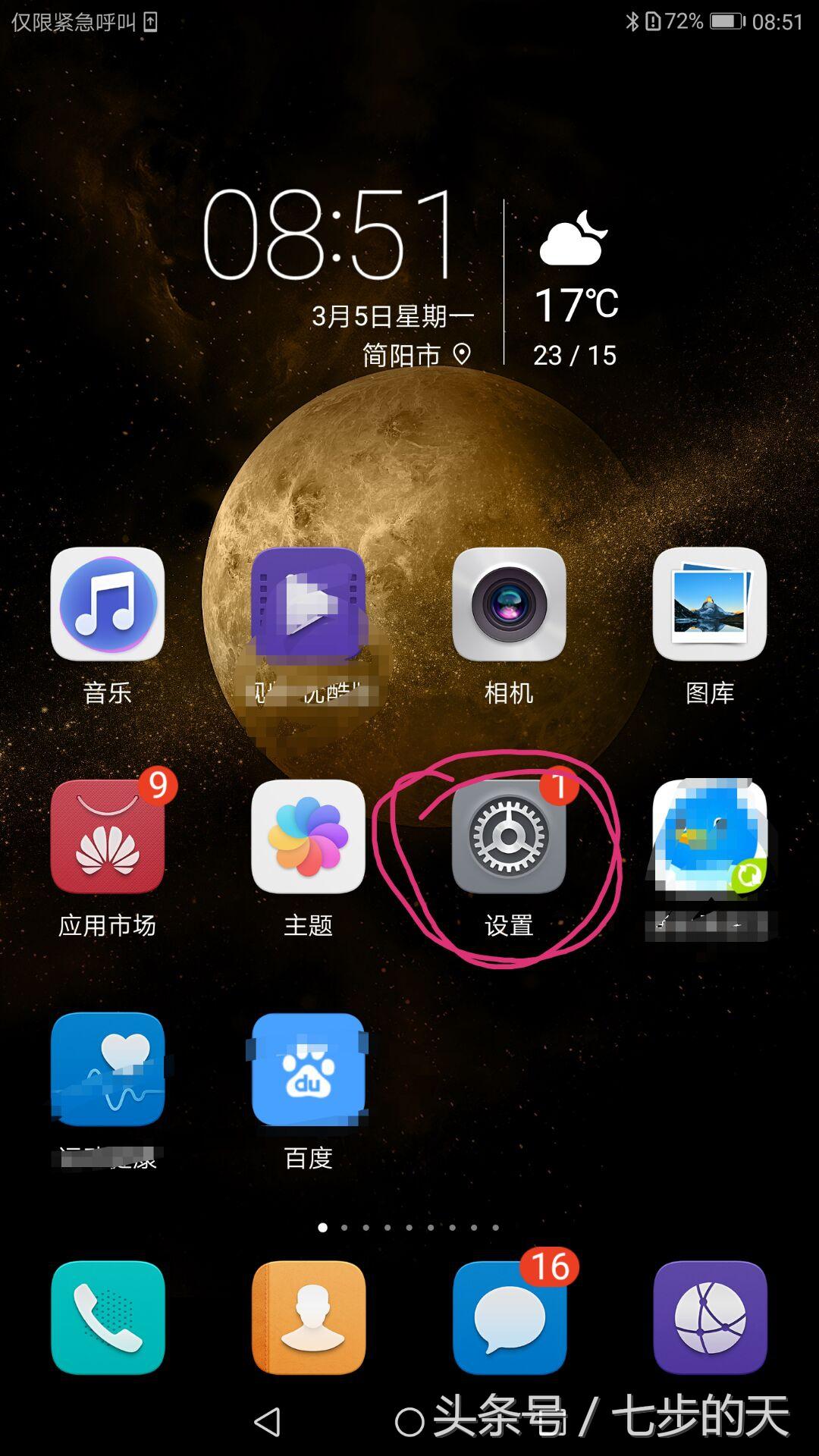Image resolution: width=819 pixels, height=1456 pixels.
Task: Open the phone dialer in the dock
Action: click(107, 1318)
